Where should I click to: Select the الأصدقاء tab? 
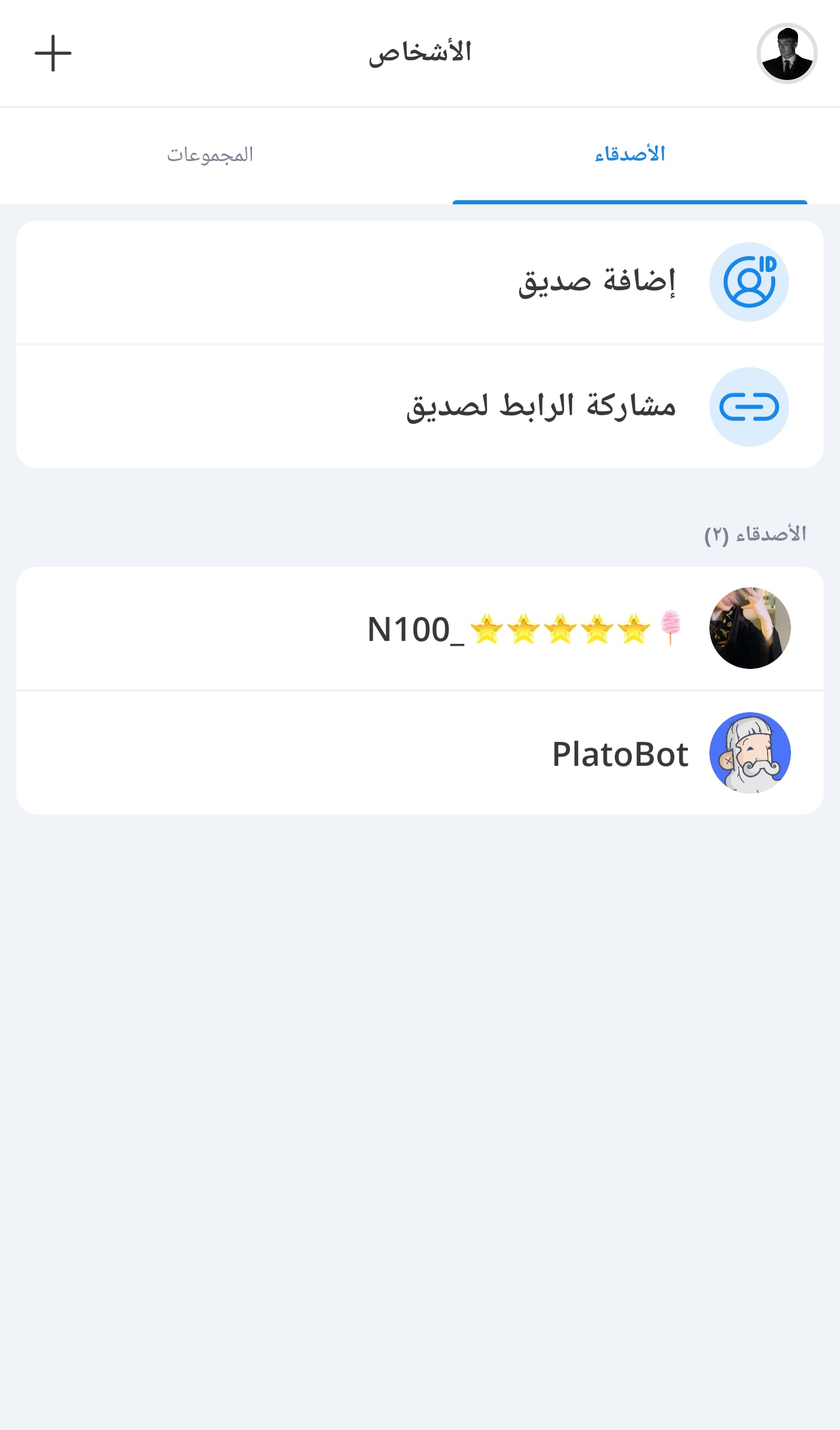(x=630, y=155)
